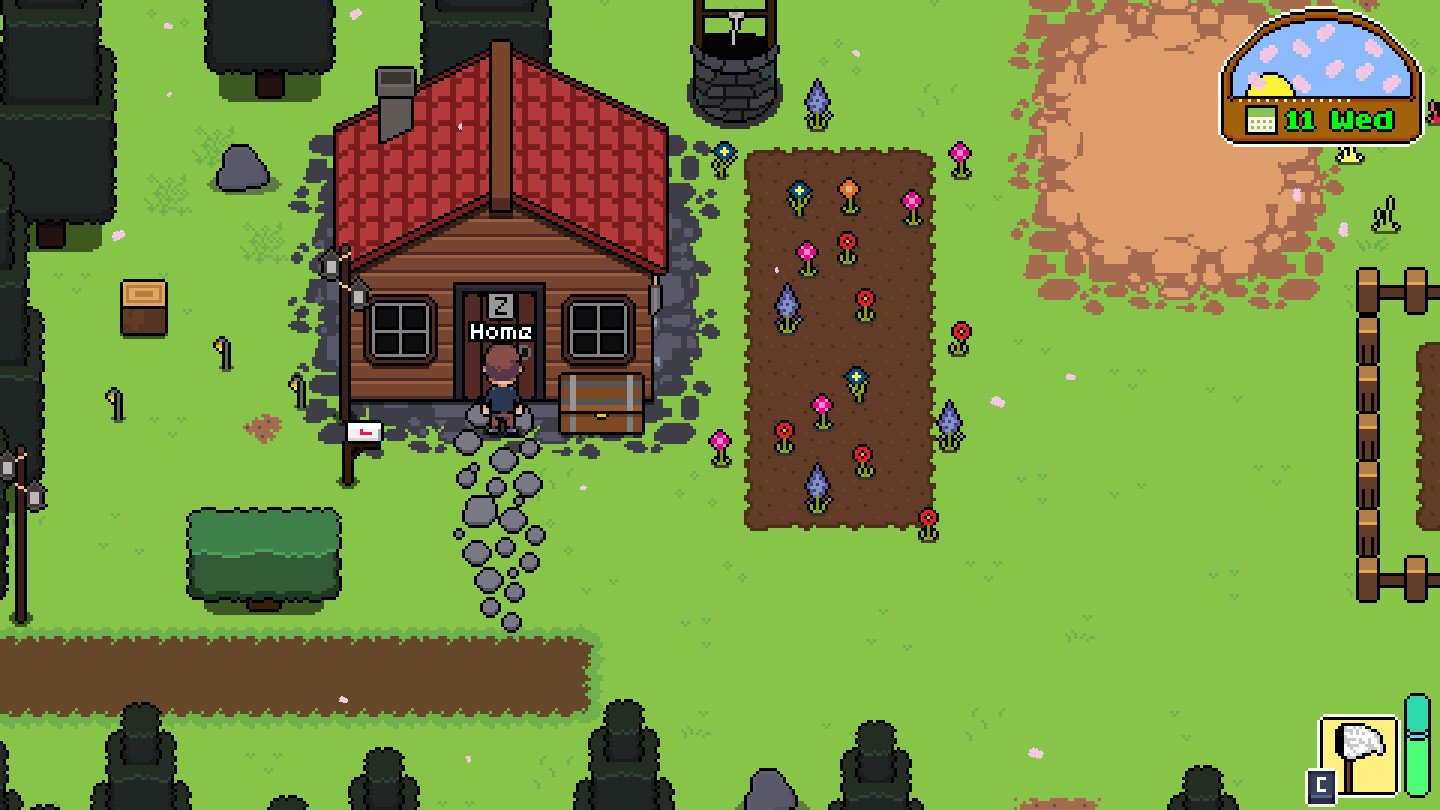This screenshot has height=810, width=1440.
Task: Open the 11 Wed calendar widget
Action: 1320,120
